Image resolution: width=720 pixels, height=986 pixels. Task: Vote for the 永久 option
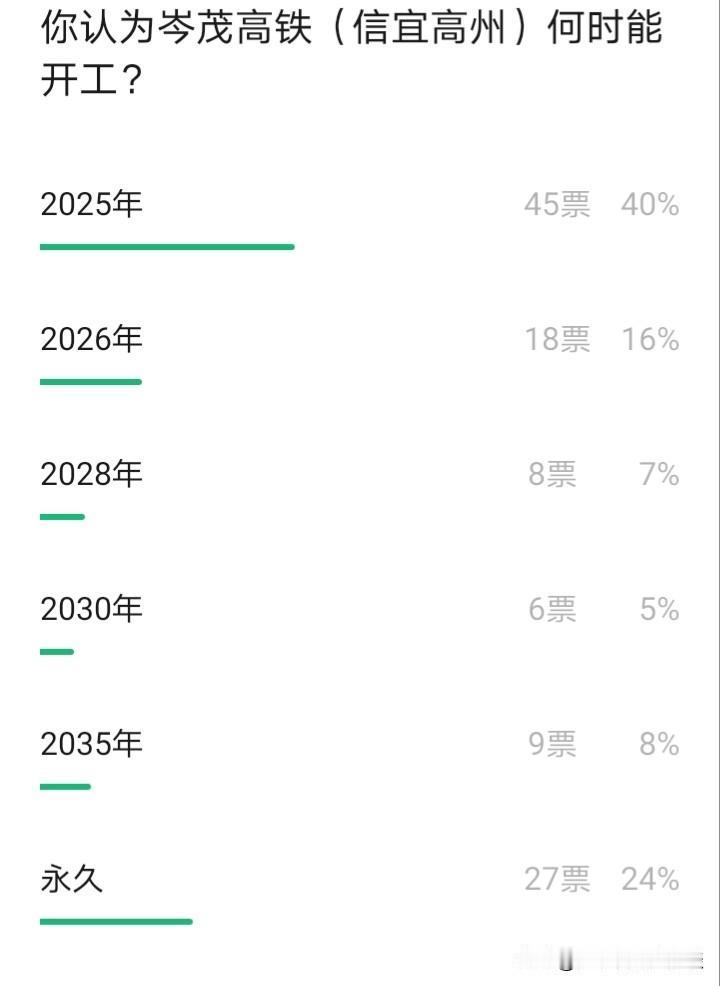pyautogui.click(x=70, y=878)
